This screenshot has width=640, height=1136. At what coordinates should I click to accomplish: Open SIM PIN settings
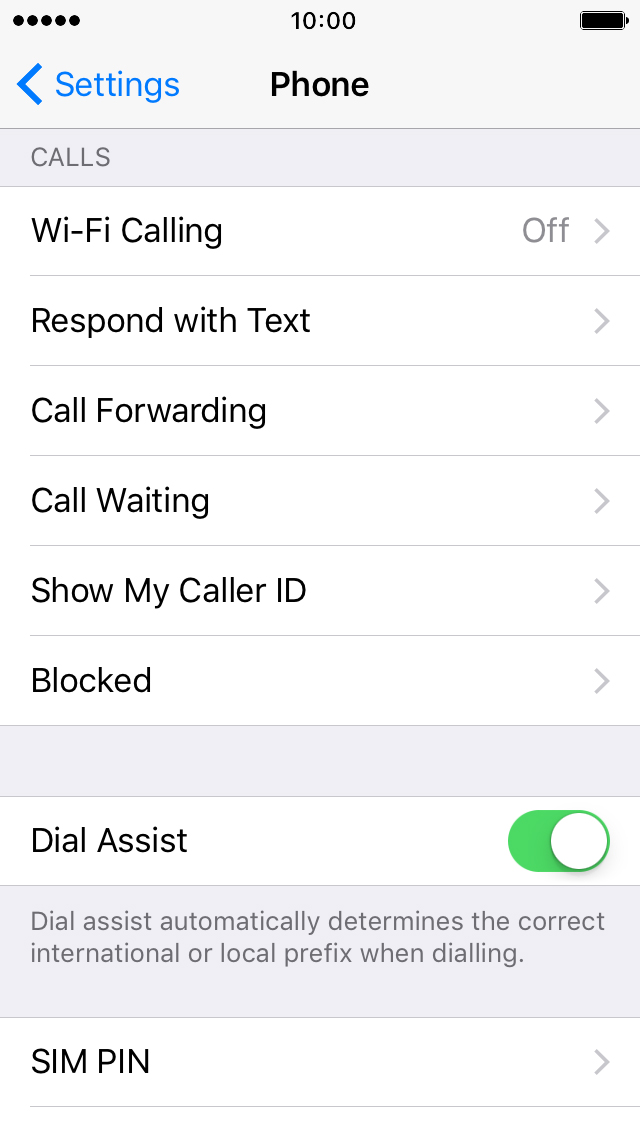click(x=320, y=1062)
